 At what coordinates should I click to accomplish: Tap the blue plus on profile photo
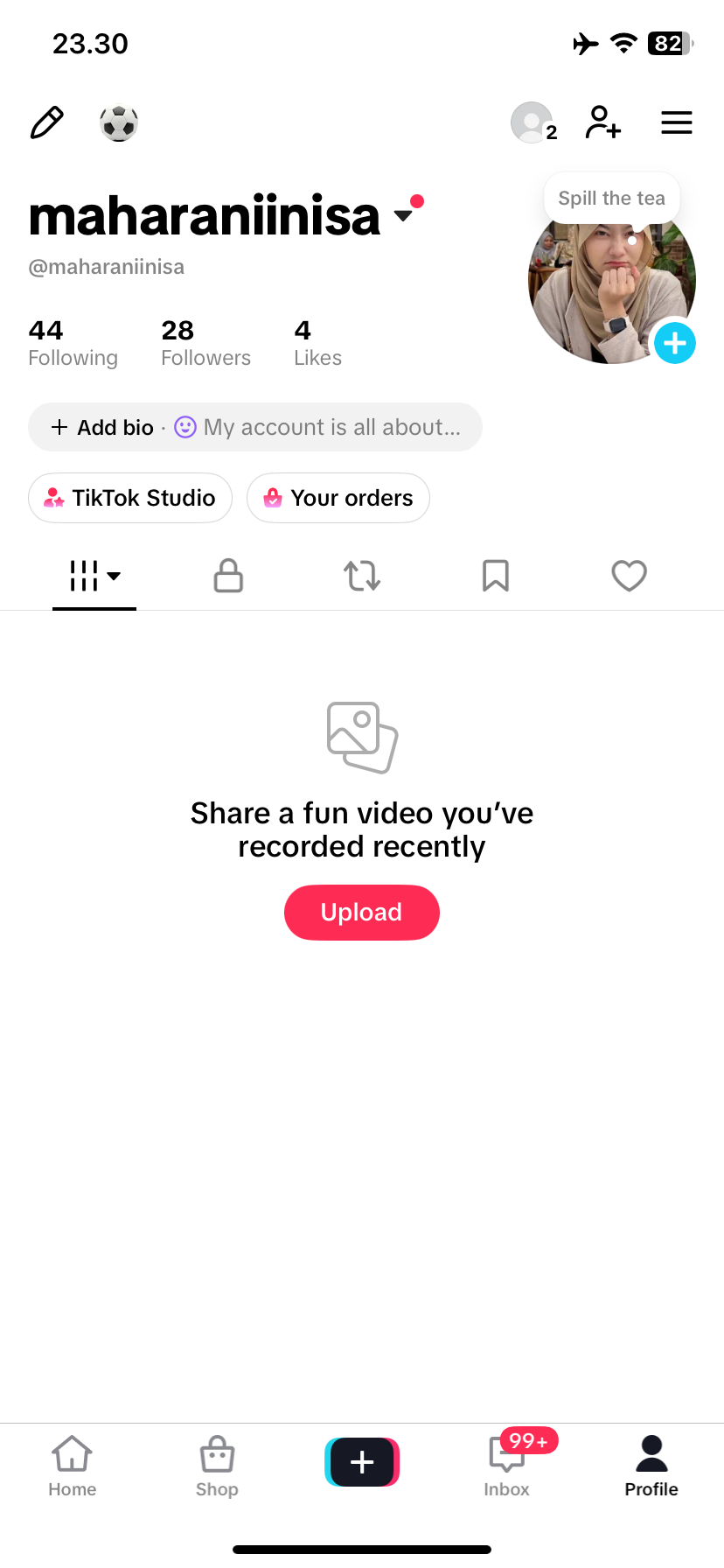[x=675, y=343]
